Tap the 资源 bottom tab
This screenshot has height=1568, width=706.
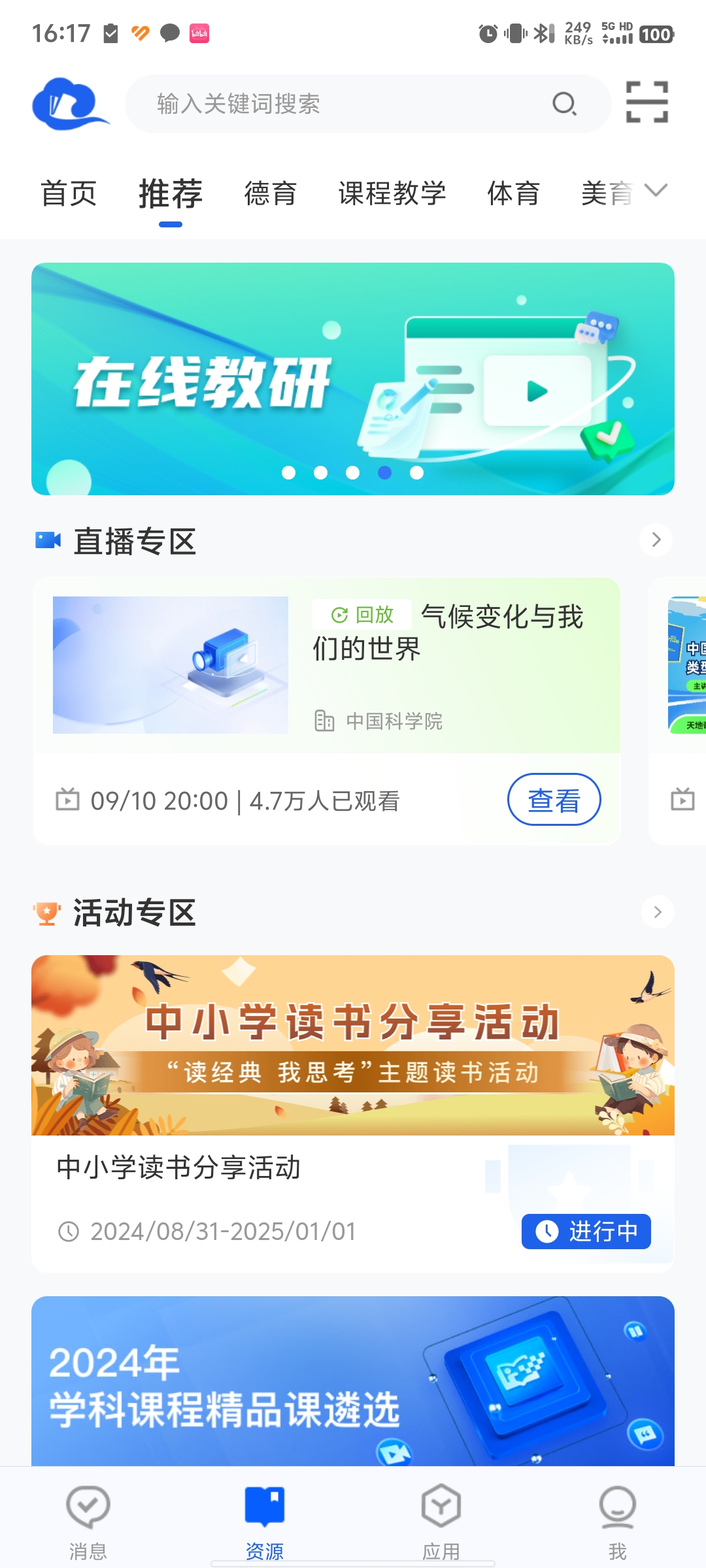pyautogui.click(x=265, y=1522)
